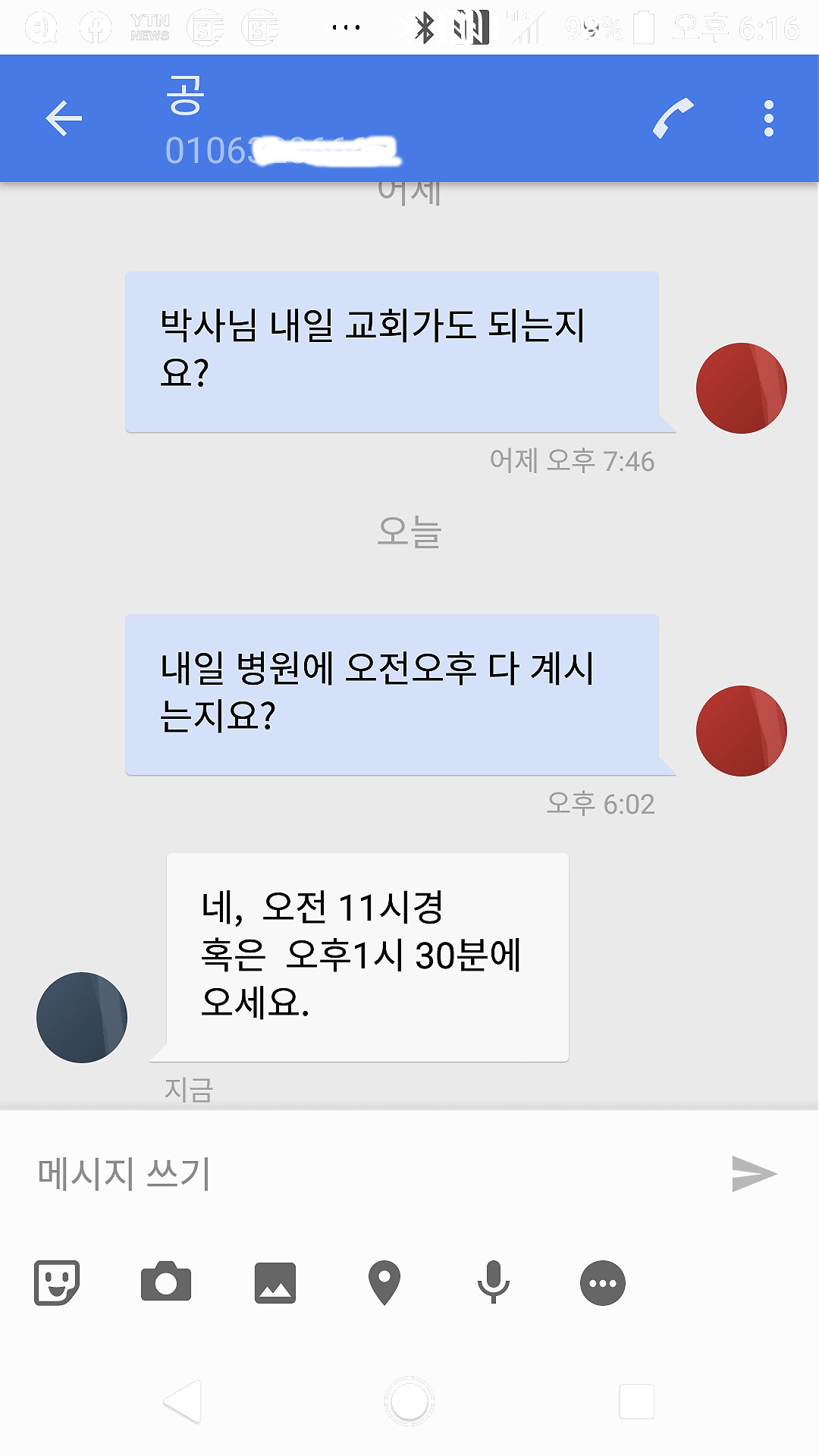Tap the dark avatar beside the 오전 11시경 message
The width and height of the screenshot is (819, 1456).
82,1018
